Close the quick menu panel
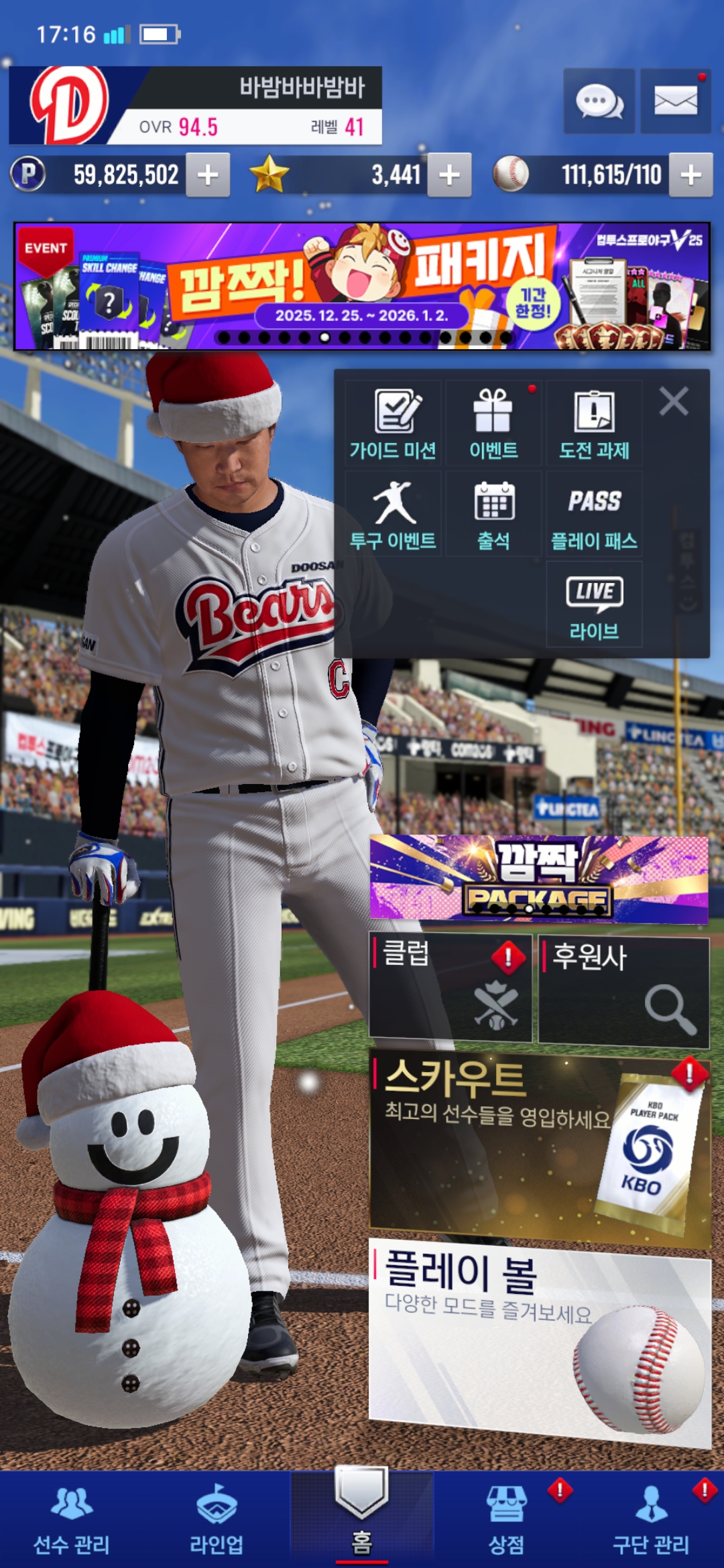The width and height of the screenshot is (724, 1568). click(674, 402)
